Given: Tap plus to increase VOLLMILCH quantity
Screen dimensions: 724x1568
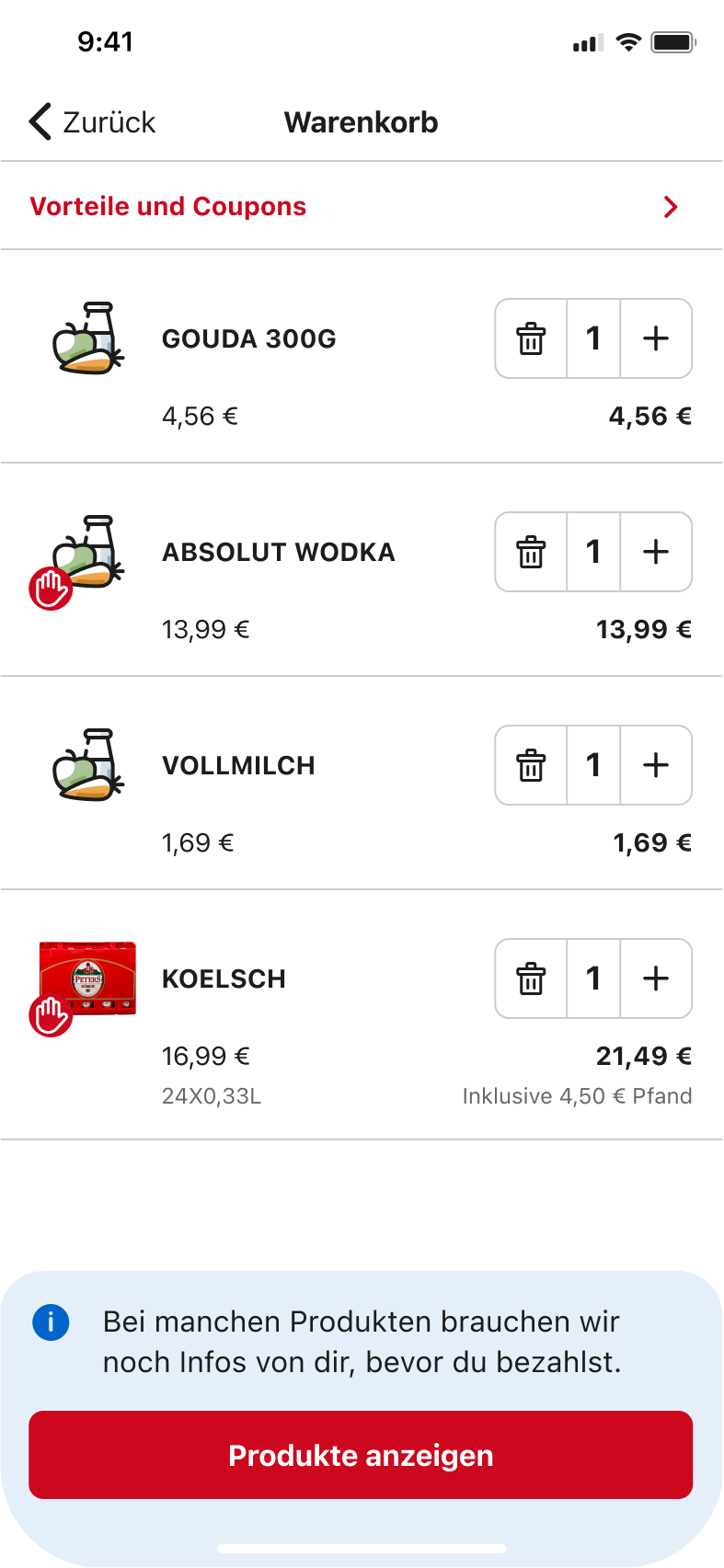Looking at the screenshot, I should coord(656,764).
